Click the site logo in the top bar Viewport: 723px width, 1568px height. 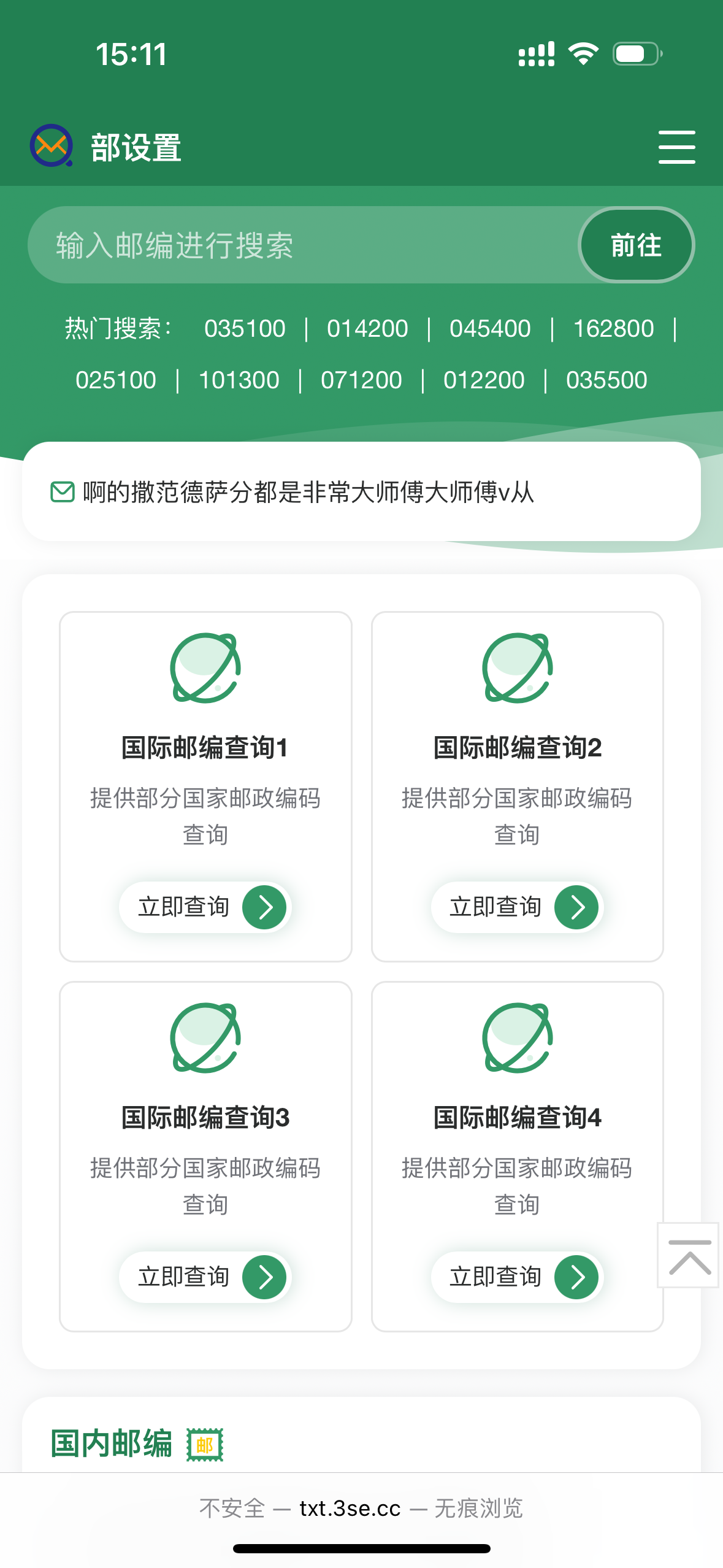[x=51, y=146]
